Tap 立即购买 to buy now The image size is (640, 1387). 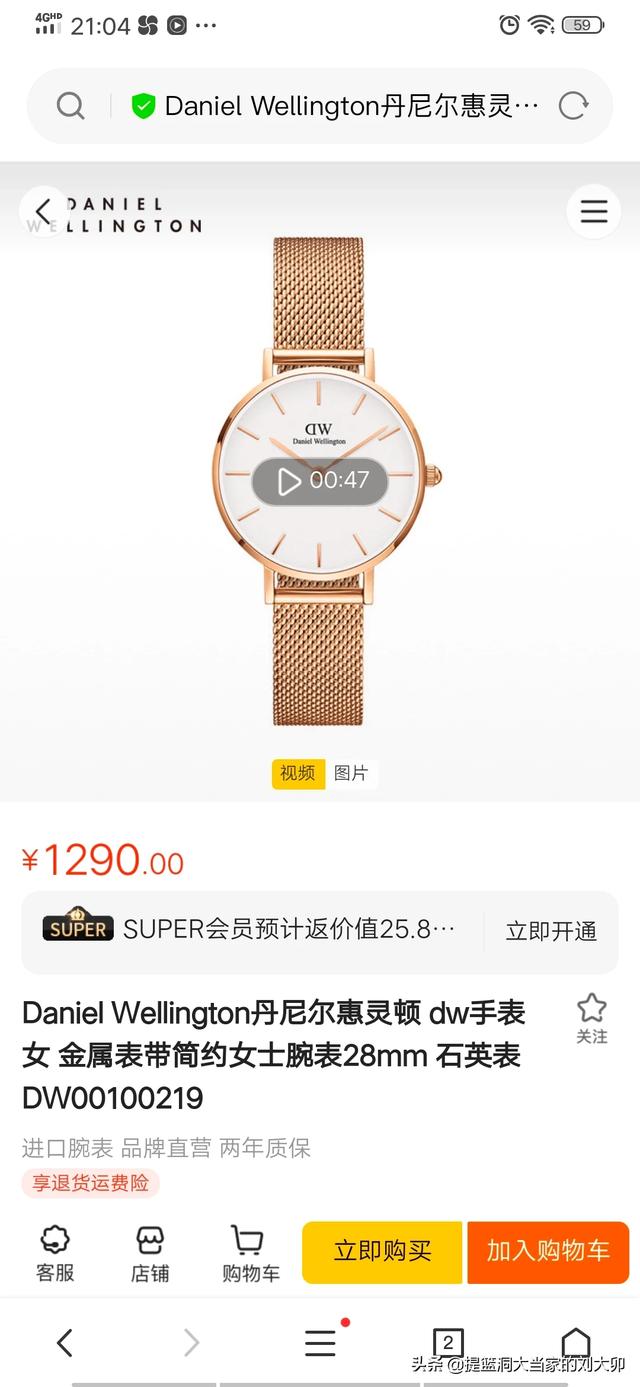pos(382,1251)
